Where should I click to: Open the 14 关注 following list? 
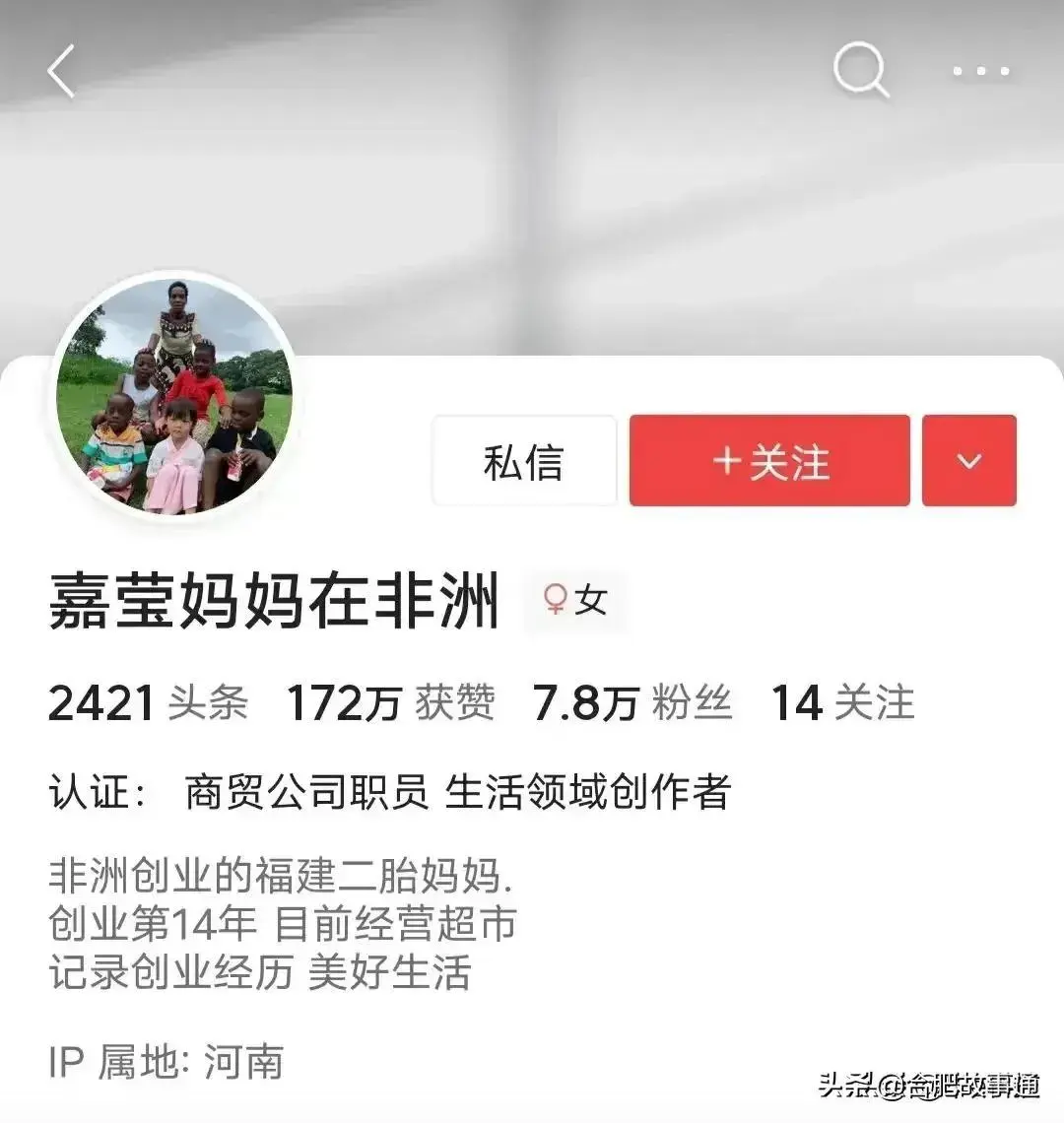[x=842, y=703]
